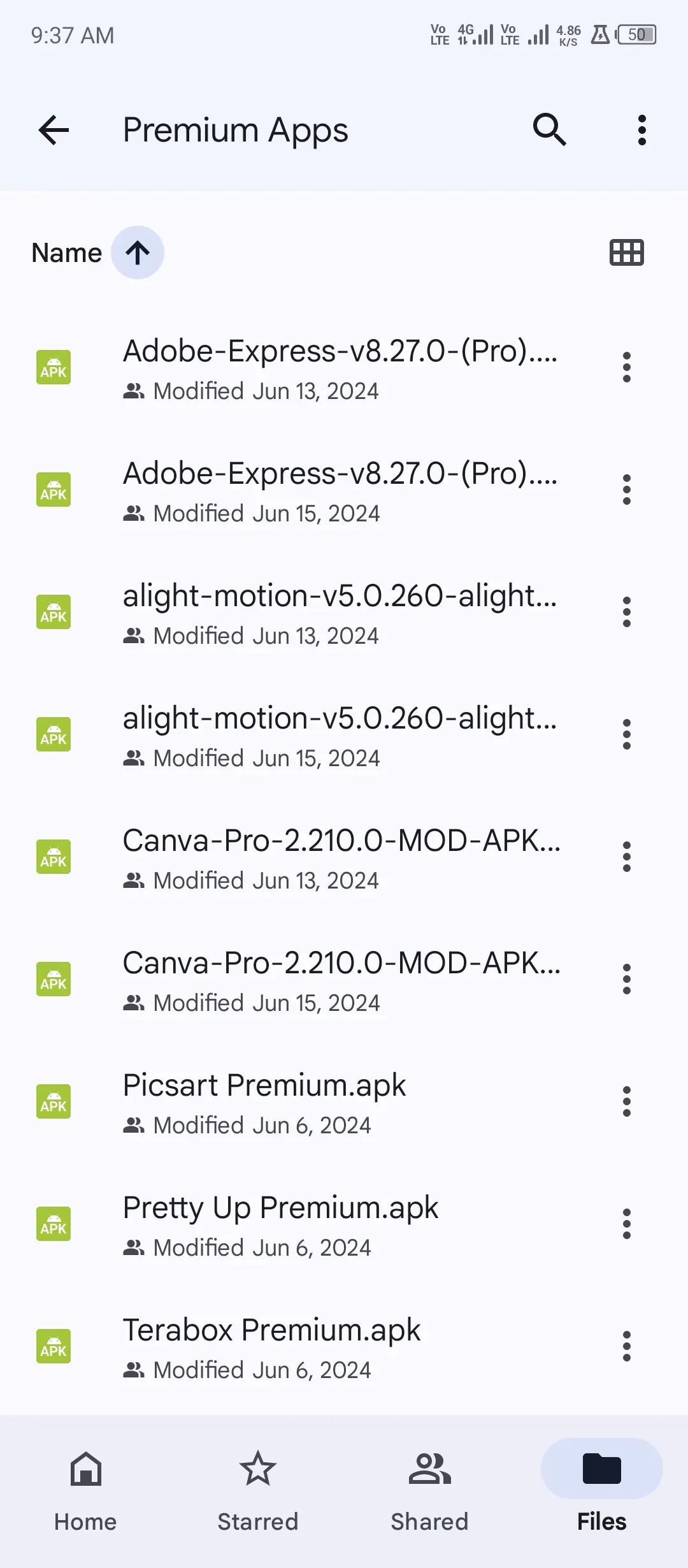Show more options for Terabox Premium.apk
The height and width of the screenshot is (1568, 688).
[x=627, y=1346]
